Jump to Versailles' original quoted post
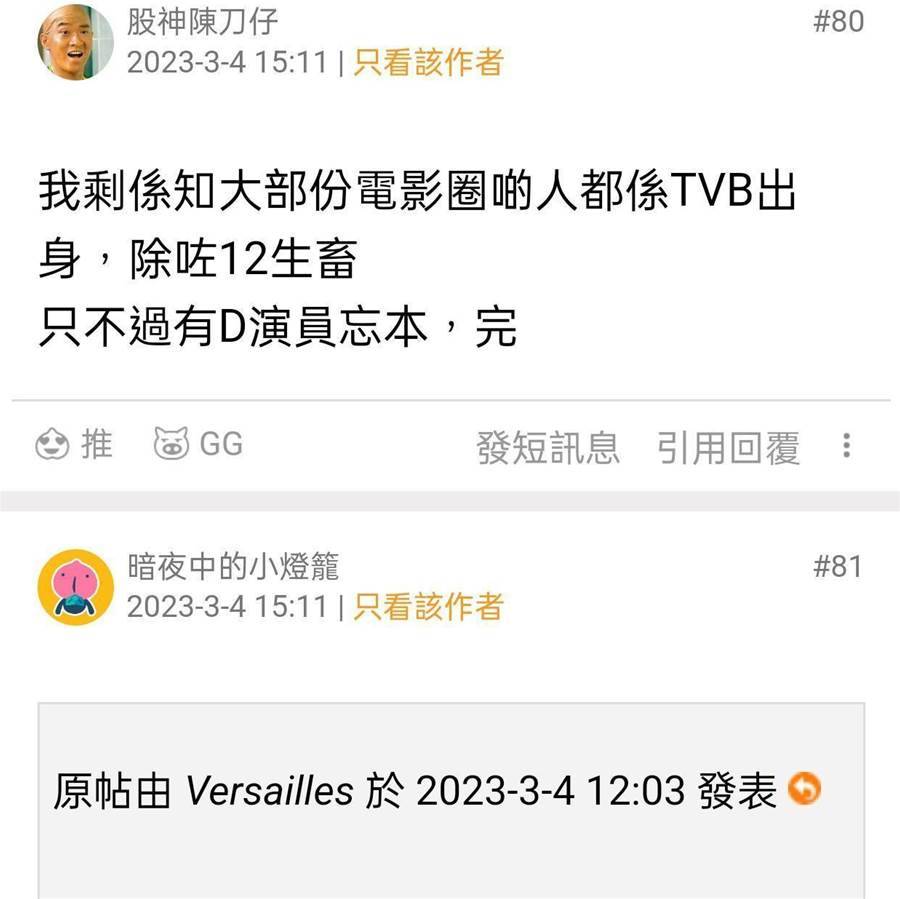 805,790
